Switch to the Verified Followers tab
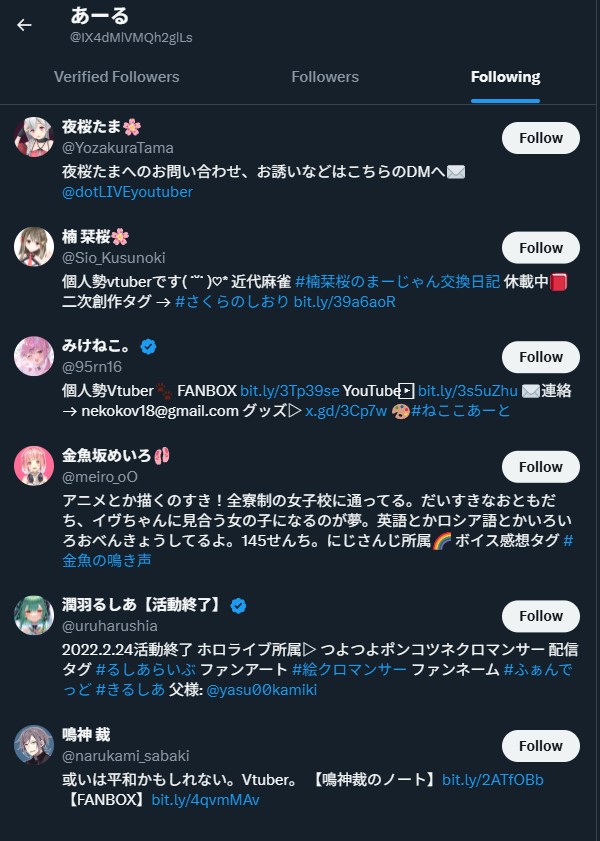This screenshot has width=600, height=841. pyautogui.click(x=117, y=77)
